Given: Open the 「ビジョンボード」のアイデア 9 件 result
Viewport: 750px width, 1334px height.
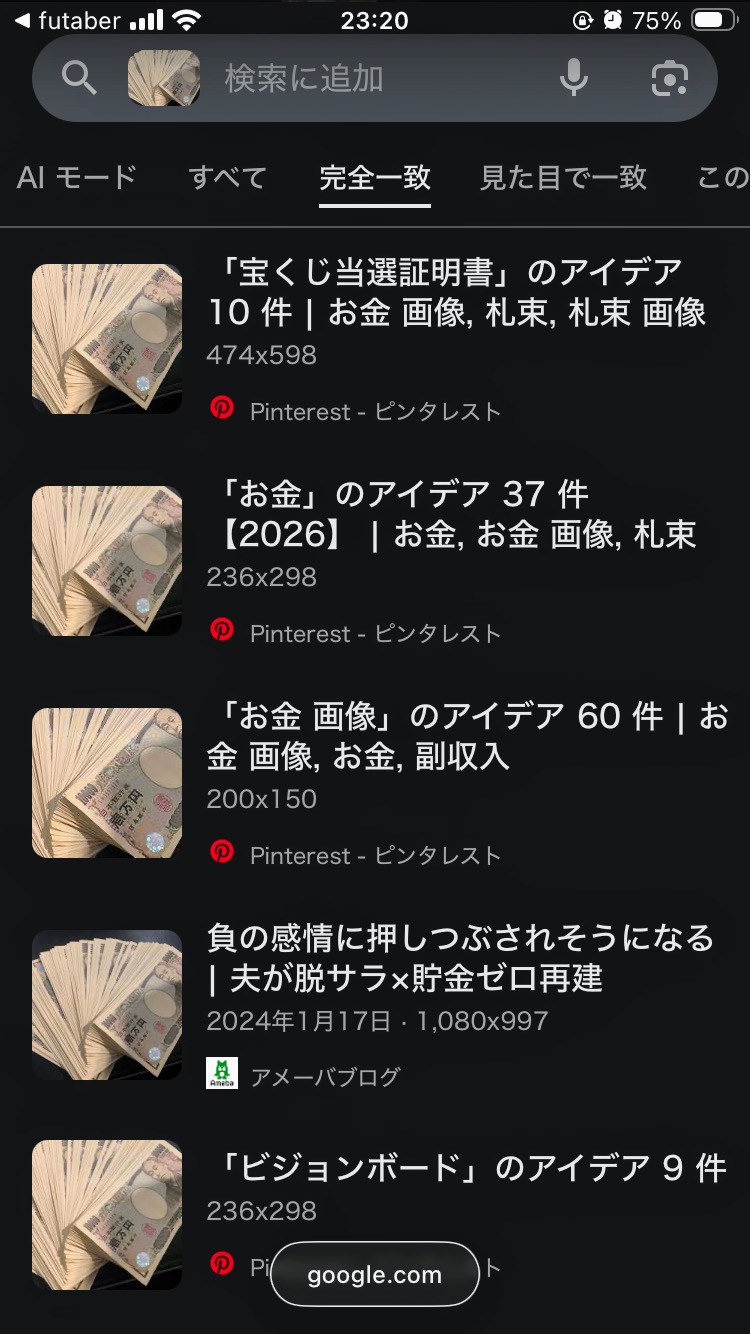Looking at the screenshot, I should (x=466, y=1168).
